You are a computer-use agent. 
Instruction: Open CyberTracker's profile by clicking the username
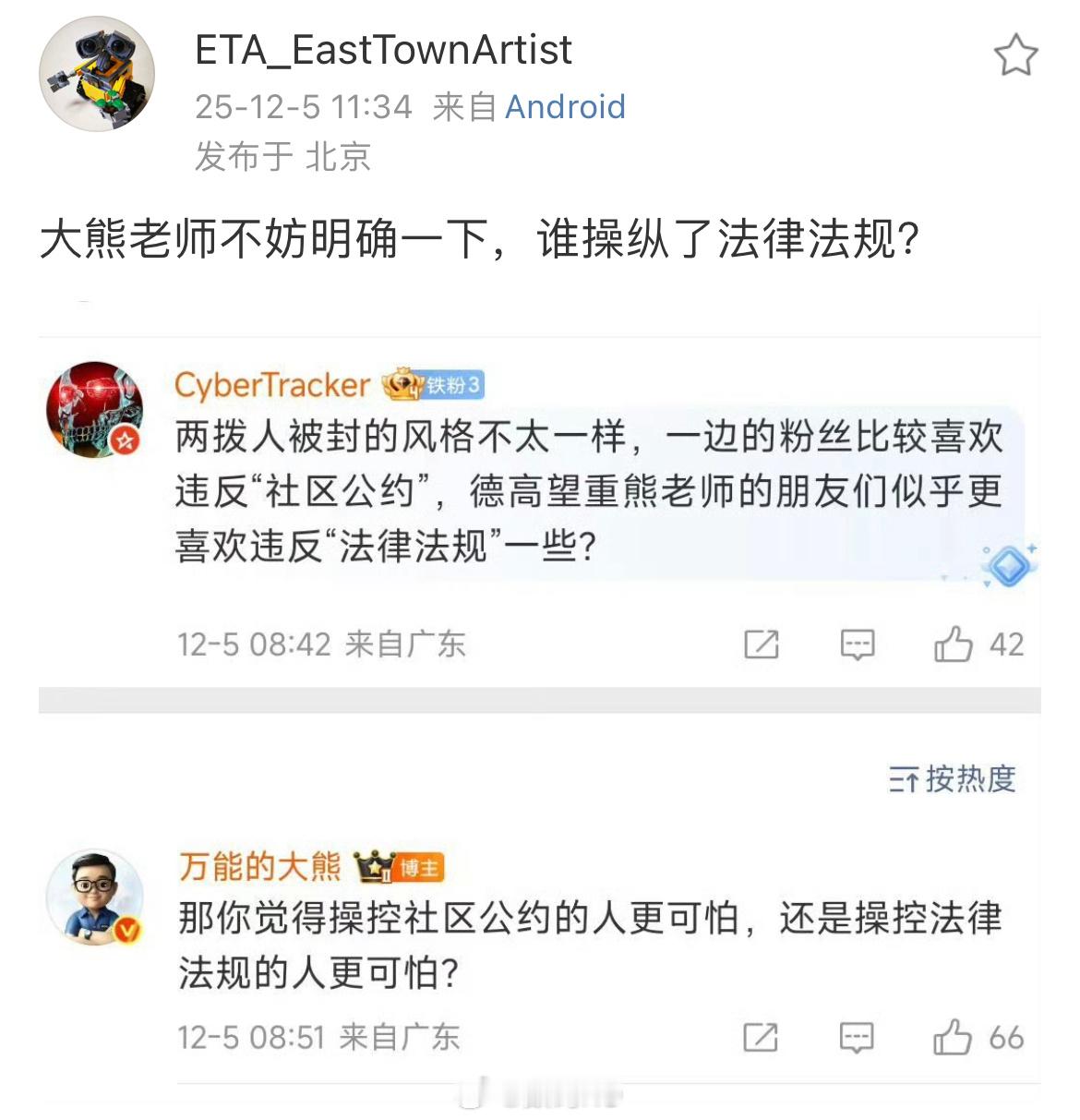(x=272, y=383)
